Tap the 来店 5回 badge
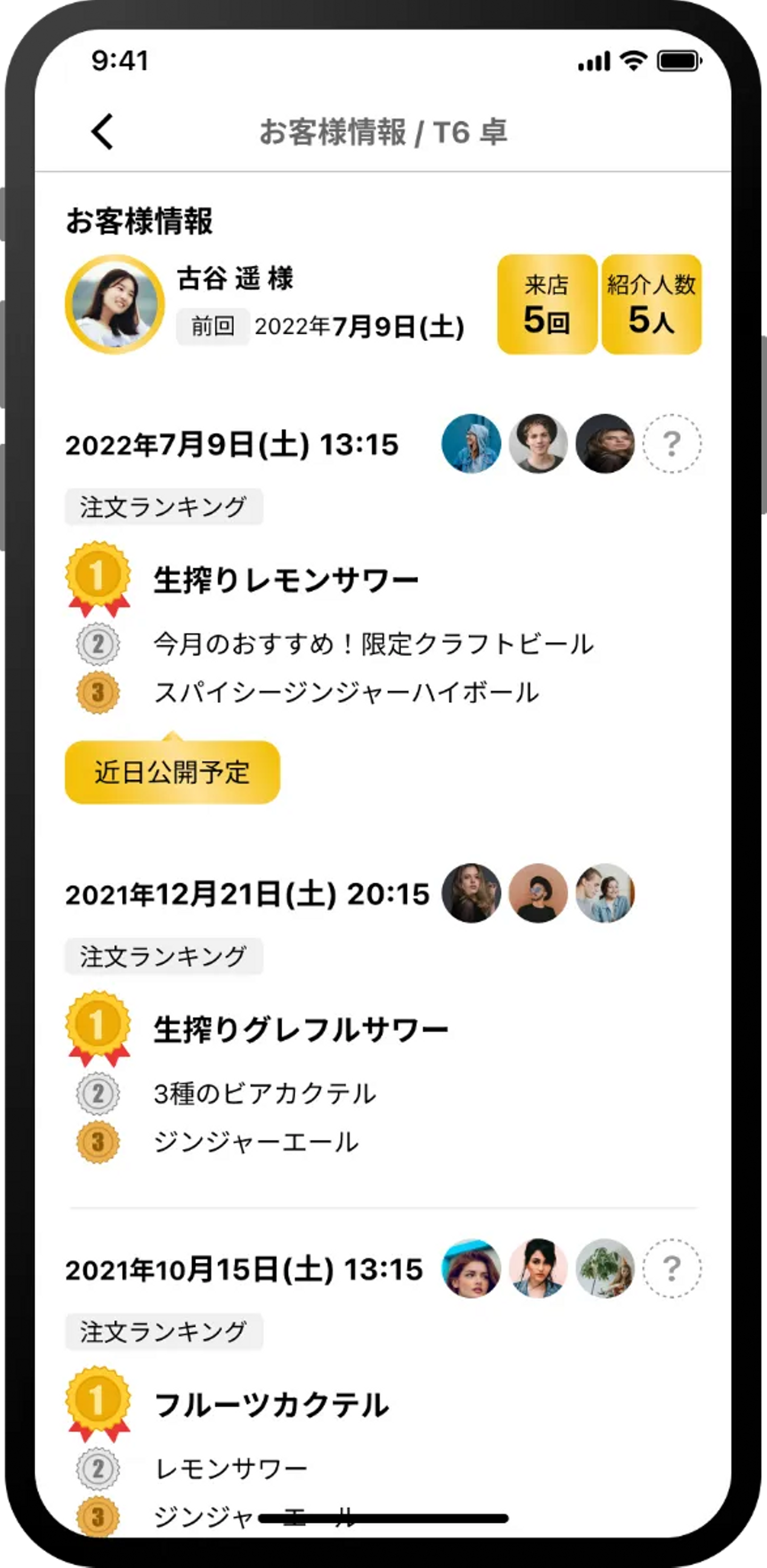The image size is (767, 1568). point(546,304)
